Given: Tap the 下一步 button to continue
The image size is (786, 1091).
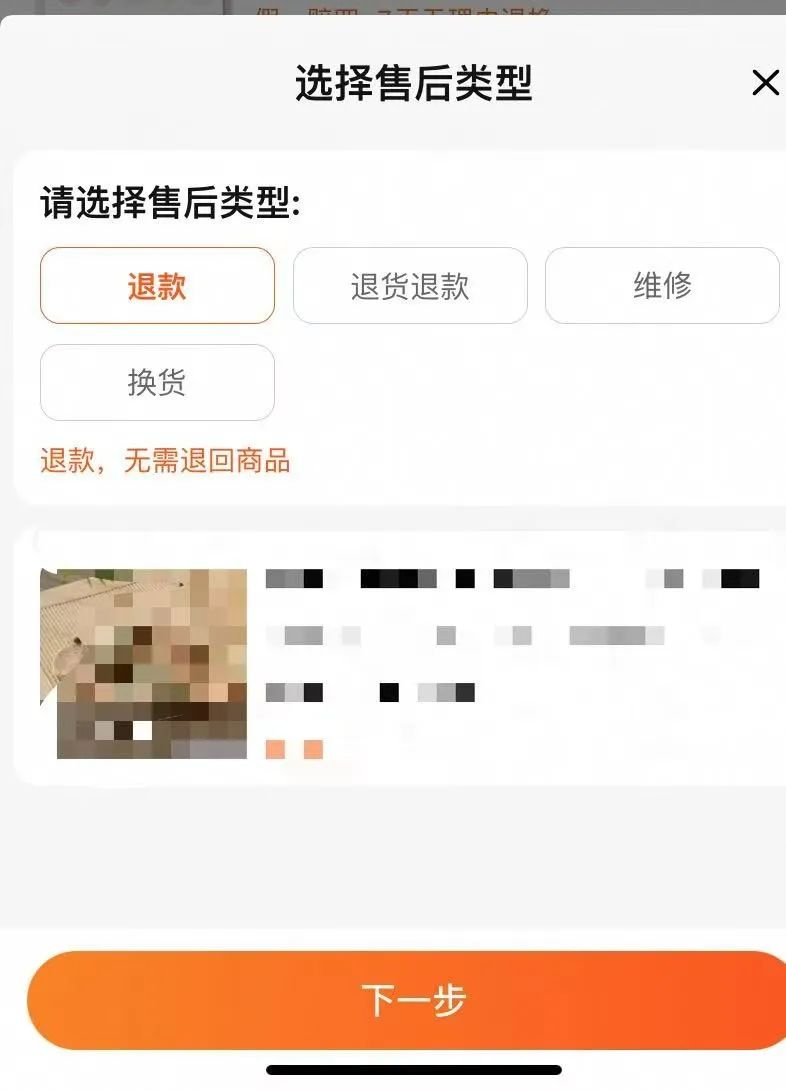Looking at the screenshot, I should (410, 1000).
